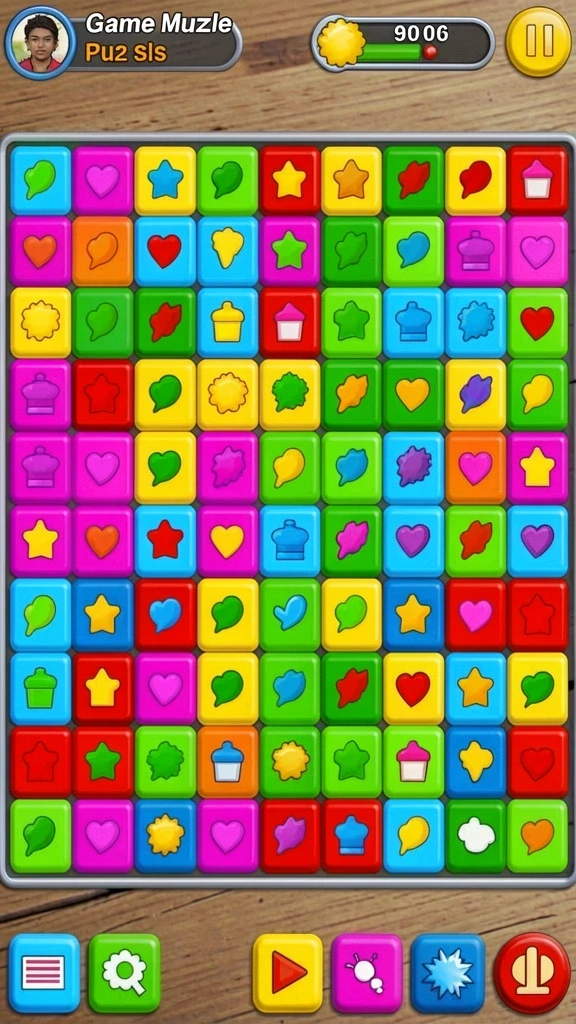Tap the orange tile with blue cupcake
The width and height of the screenshot is (576, 1024).
point(228,762)
